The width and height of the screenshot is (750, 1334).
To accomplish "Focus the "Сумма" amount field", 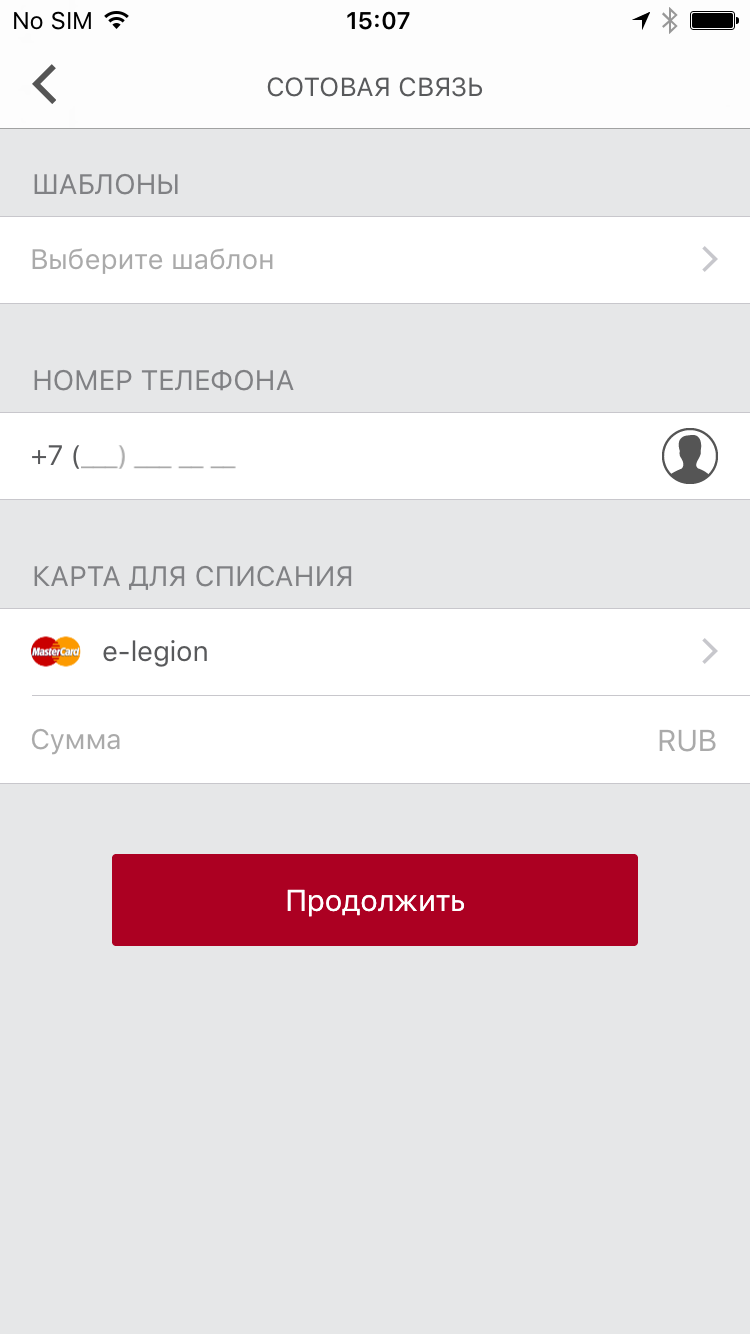I will click(375, 740).
